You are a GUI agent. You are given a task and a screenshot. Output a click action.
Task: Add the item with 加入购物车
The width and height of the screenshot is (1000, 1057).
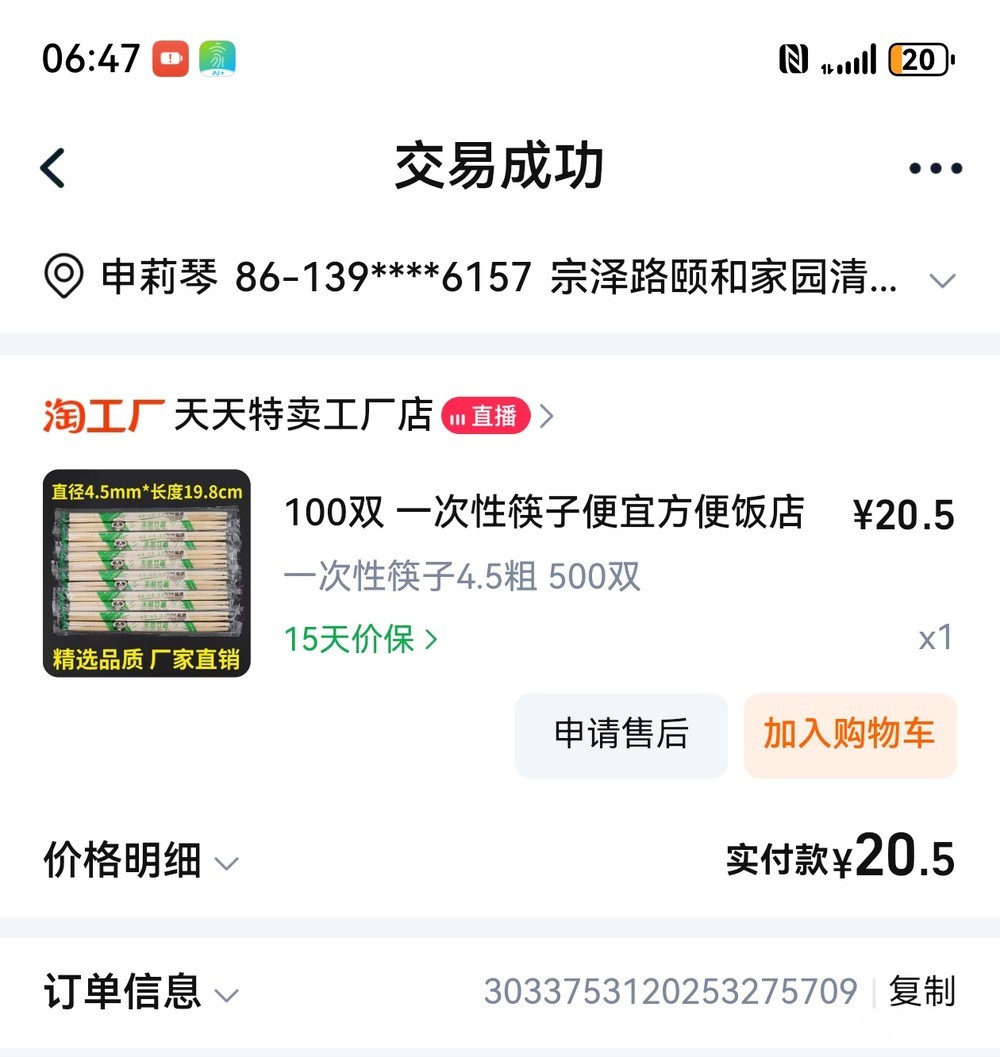850,735
